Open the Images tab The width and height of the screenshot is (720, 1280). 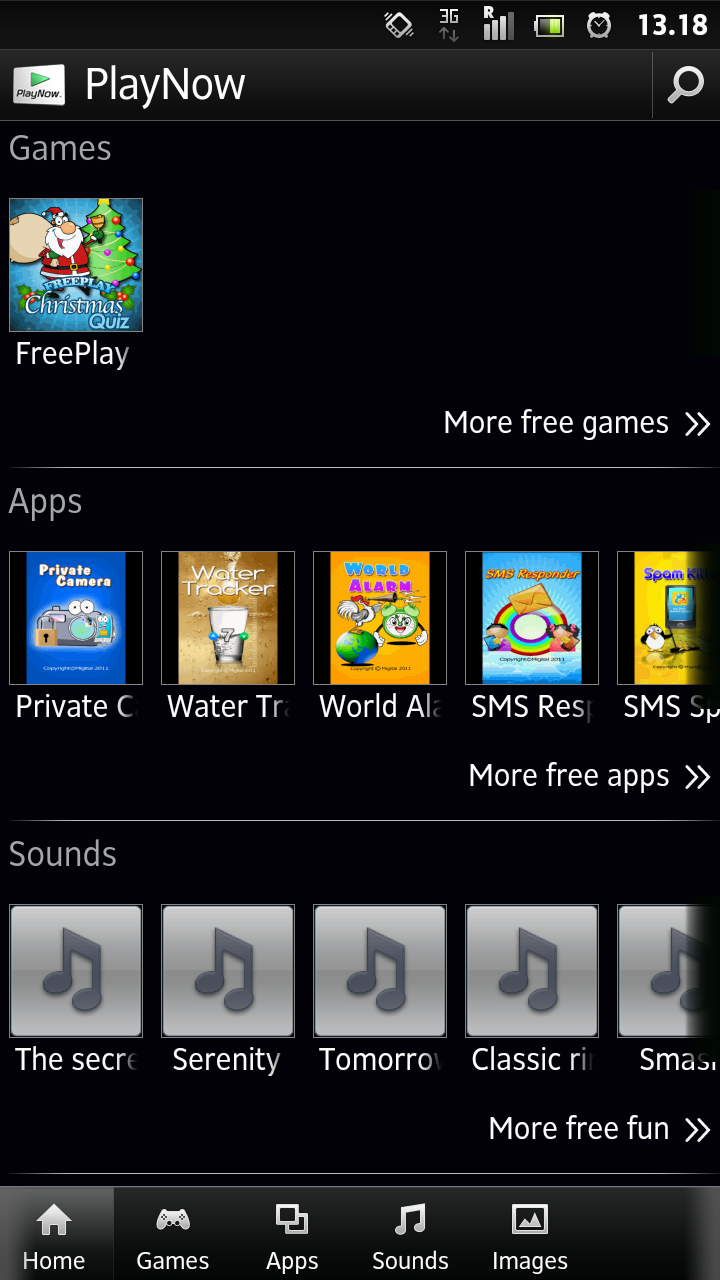530,1236
